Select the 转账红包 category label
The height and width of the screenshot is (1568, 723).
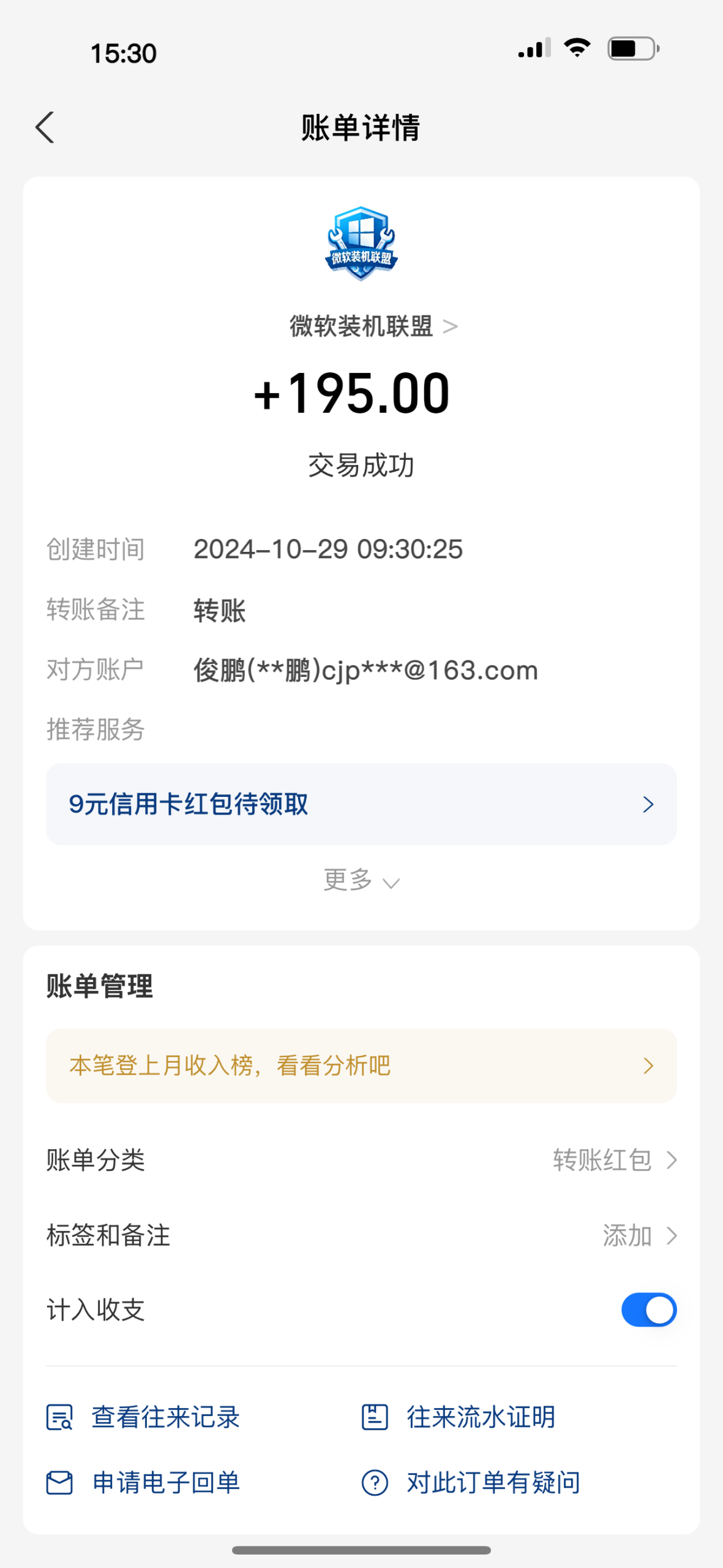602,1159
